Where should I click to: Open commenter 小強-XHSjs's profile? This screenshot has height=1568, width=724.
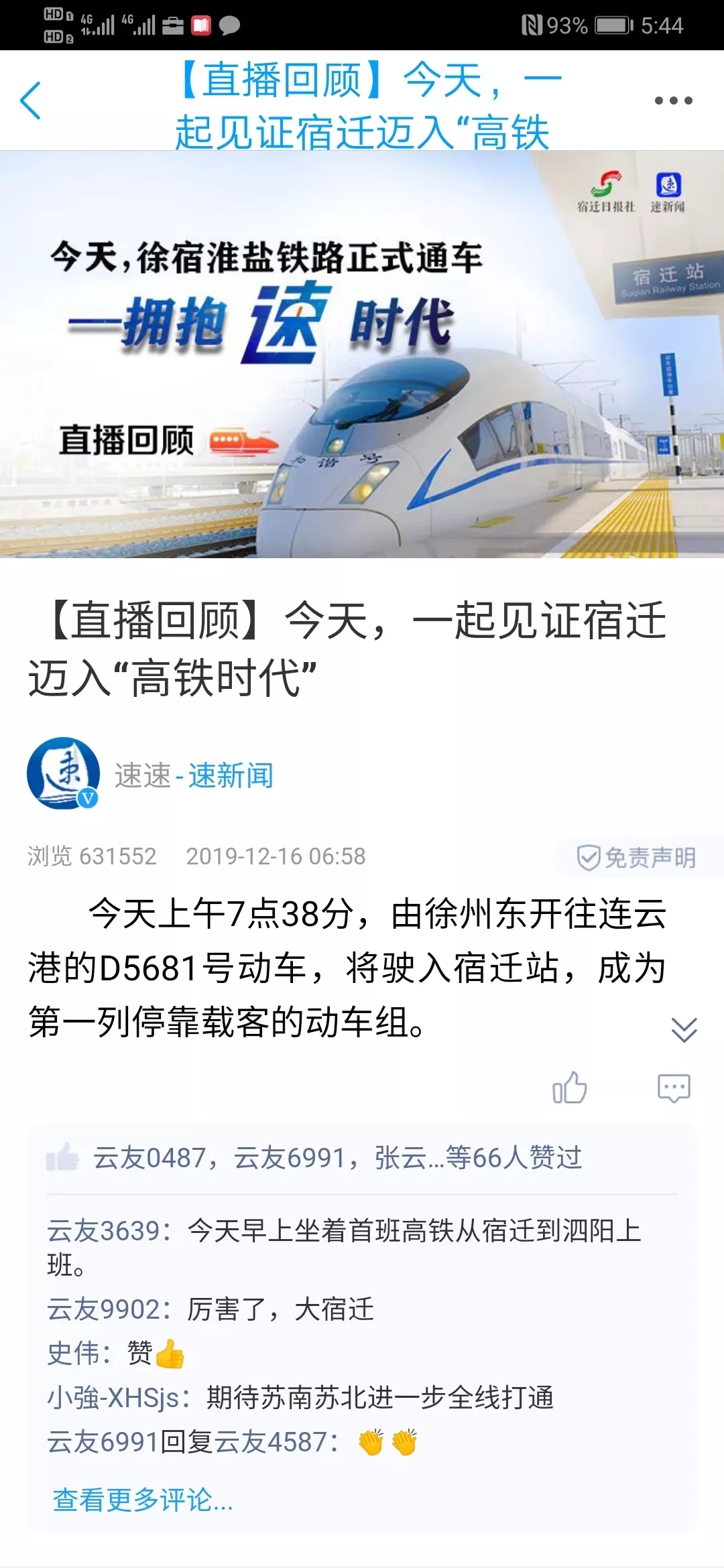pos(113,1398)
